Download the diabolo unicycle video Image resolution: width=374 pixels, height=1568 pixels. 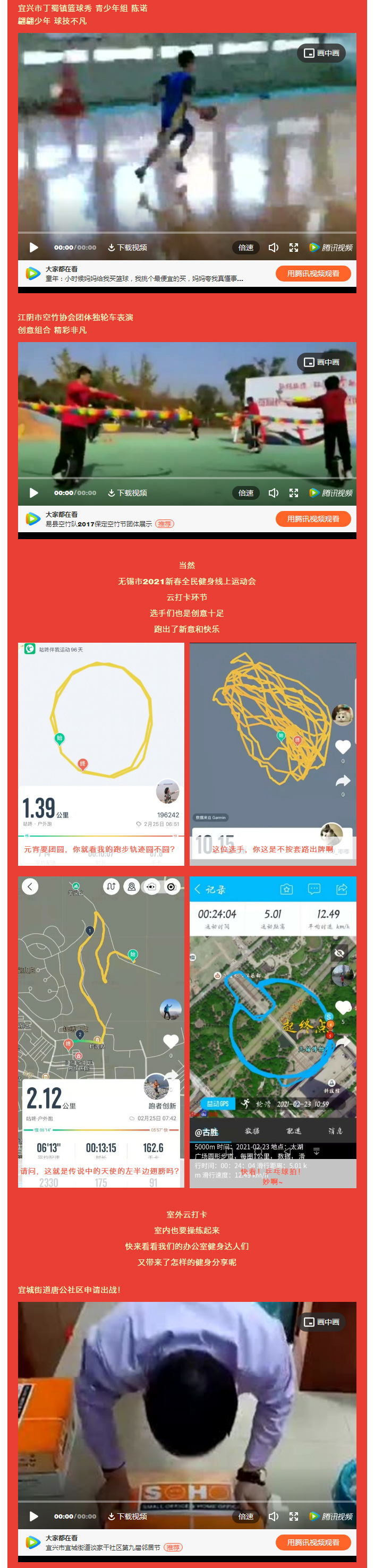coord(127,493)
